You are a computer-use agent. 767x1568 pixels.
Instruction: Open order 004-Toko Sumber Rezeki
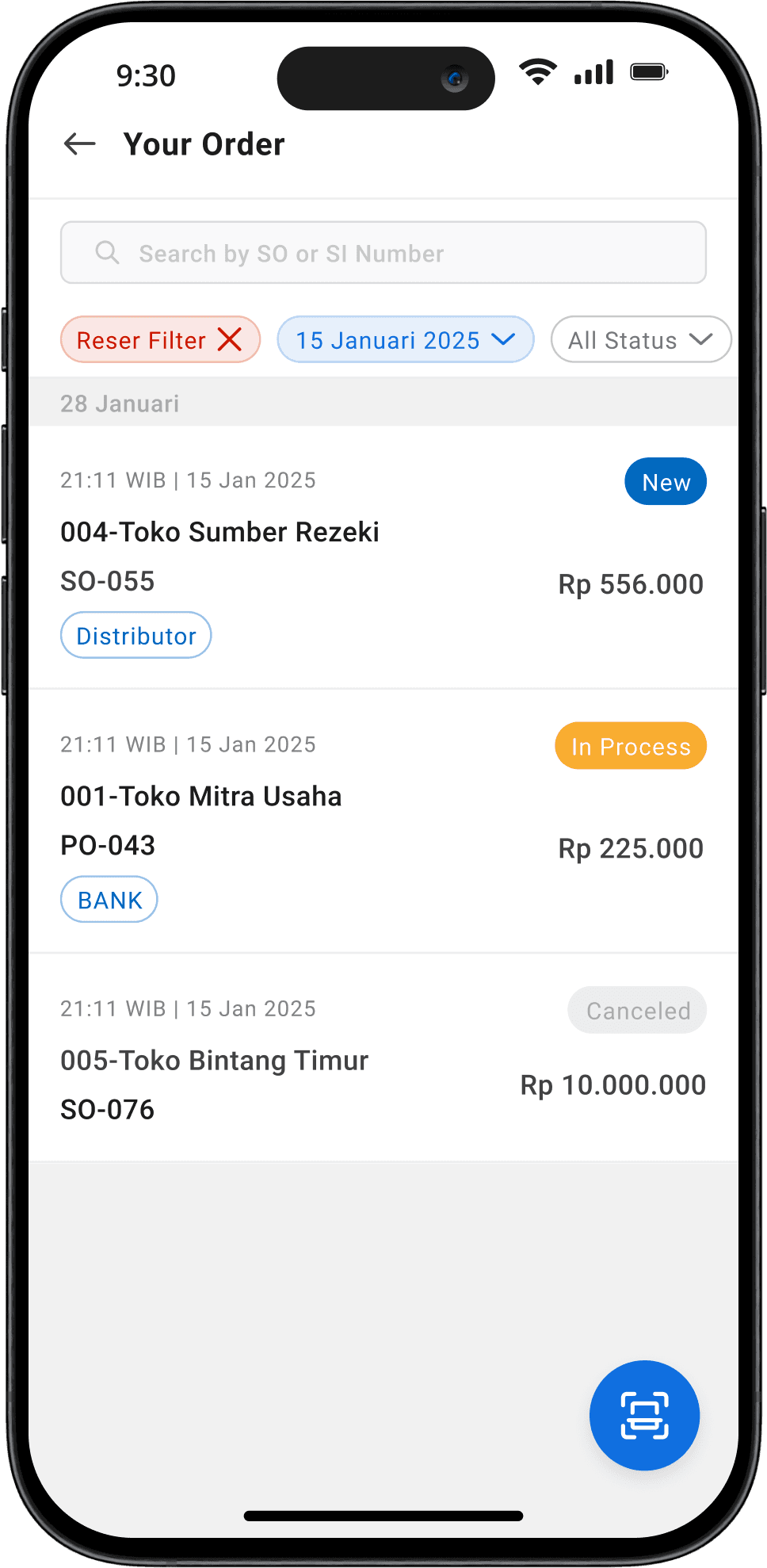point(383,557)
